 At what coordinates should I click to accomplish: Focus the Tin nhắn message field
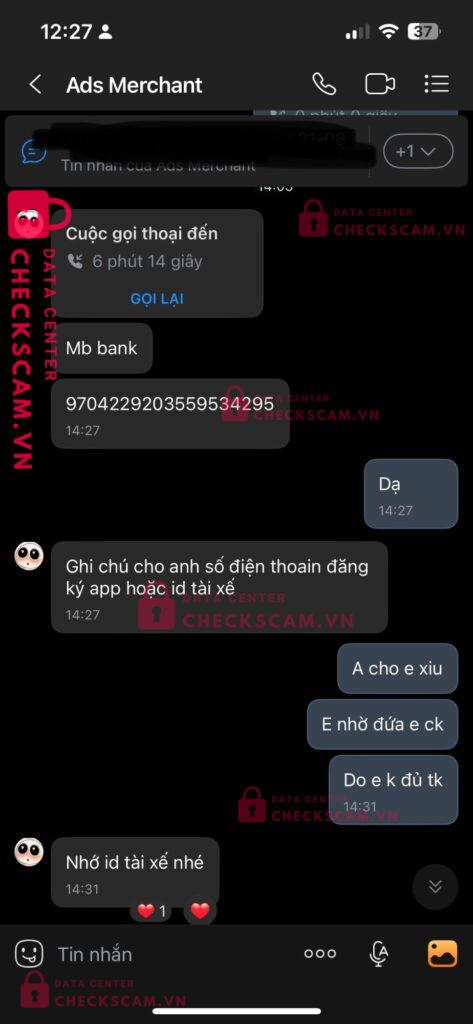coord(170,954)
